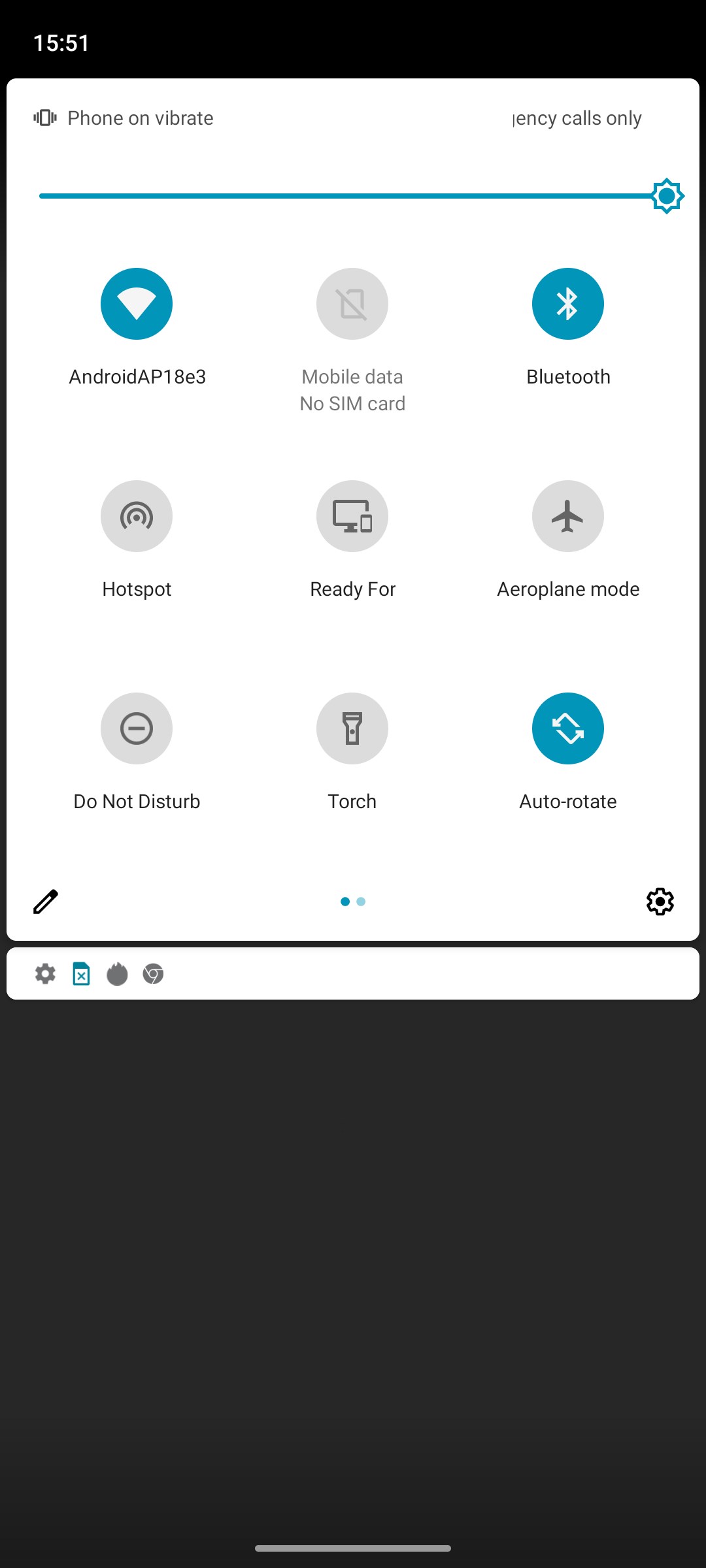
Task: Tap the Mobile data tile
Action: 352,304
